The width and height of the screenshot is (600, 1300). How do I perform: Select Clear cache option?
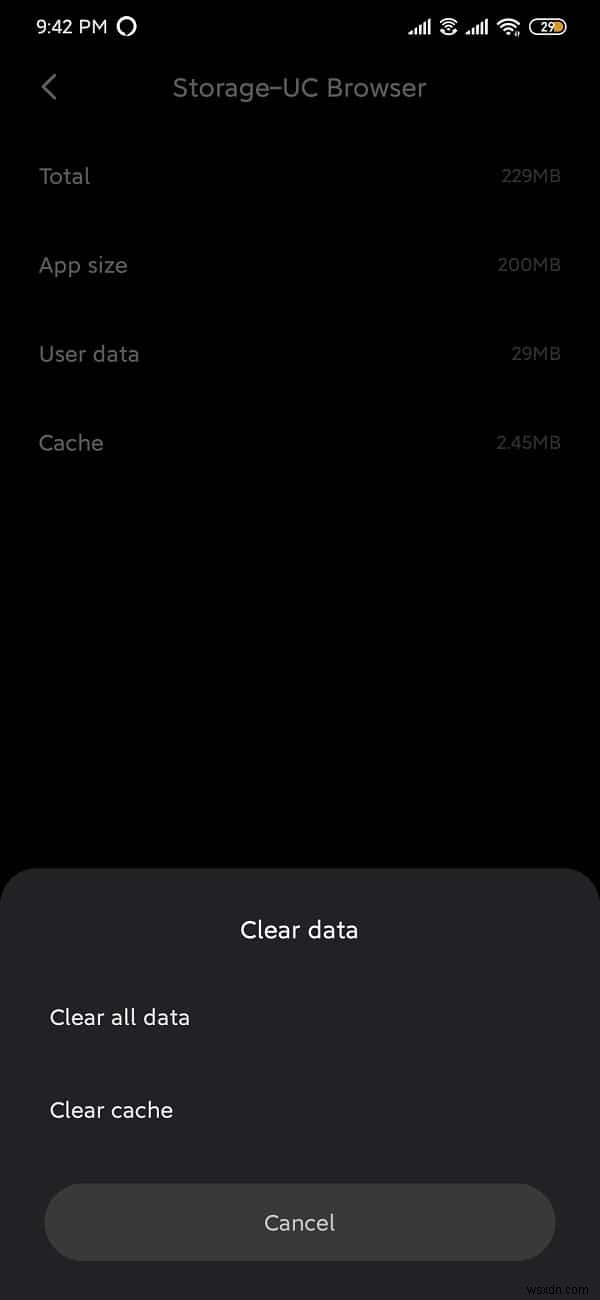111,1110
